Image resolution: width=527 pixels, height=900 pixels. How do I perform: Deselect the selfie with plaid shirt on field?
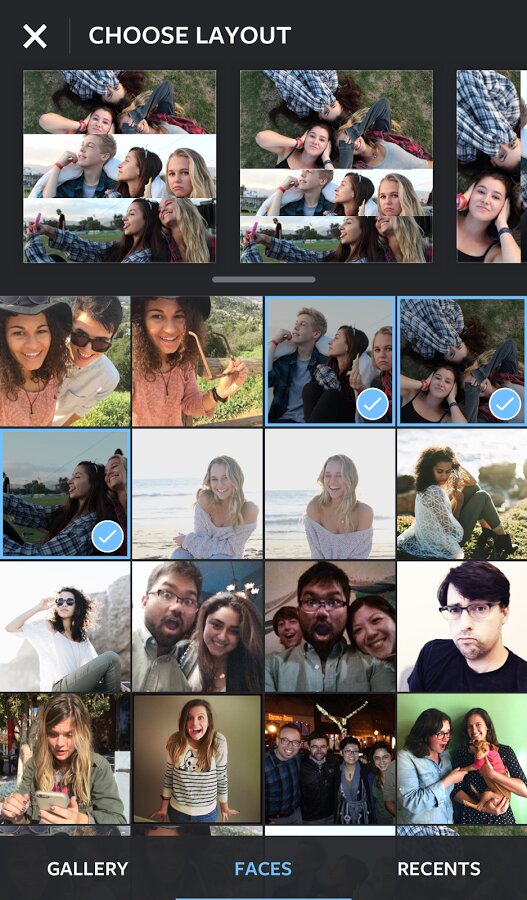(x=65, y=494)
